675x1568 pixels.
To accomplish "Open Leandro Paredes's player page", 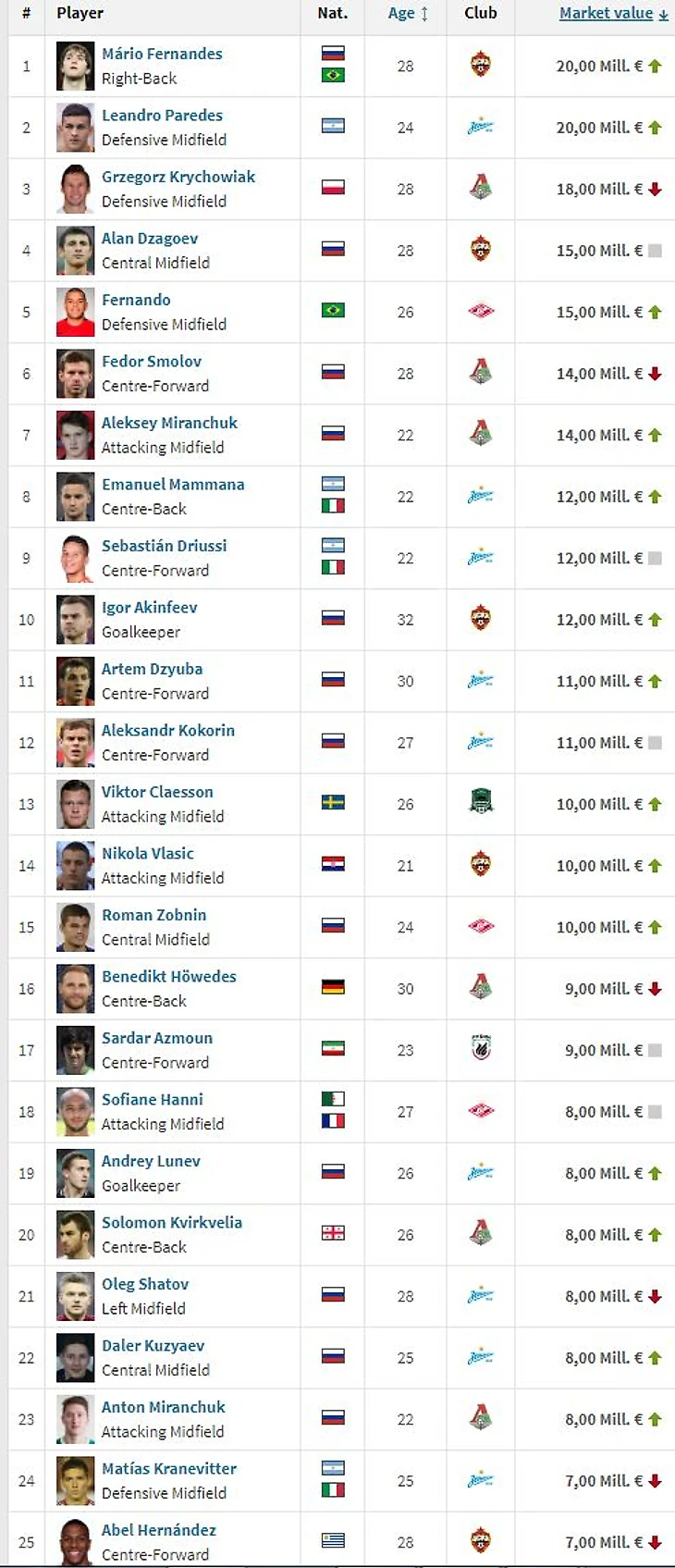I will (x=162, y=115).
